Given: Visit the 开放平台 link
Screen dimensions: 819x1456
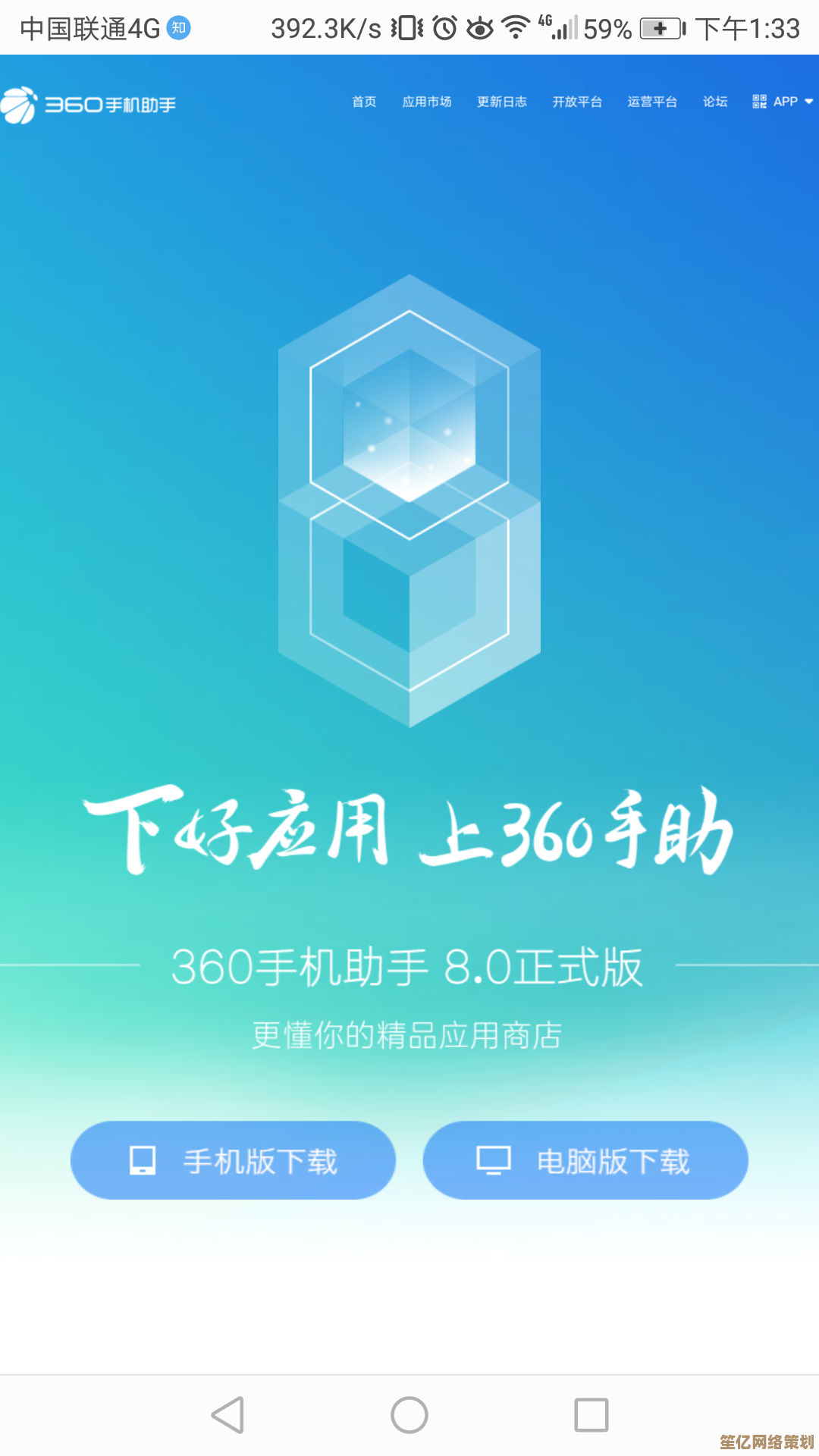Looking at the screenshot, I should (x=577, y=102).
